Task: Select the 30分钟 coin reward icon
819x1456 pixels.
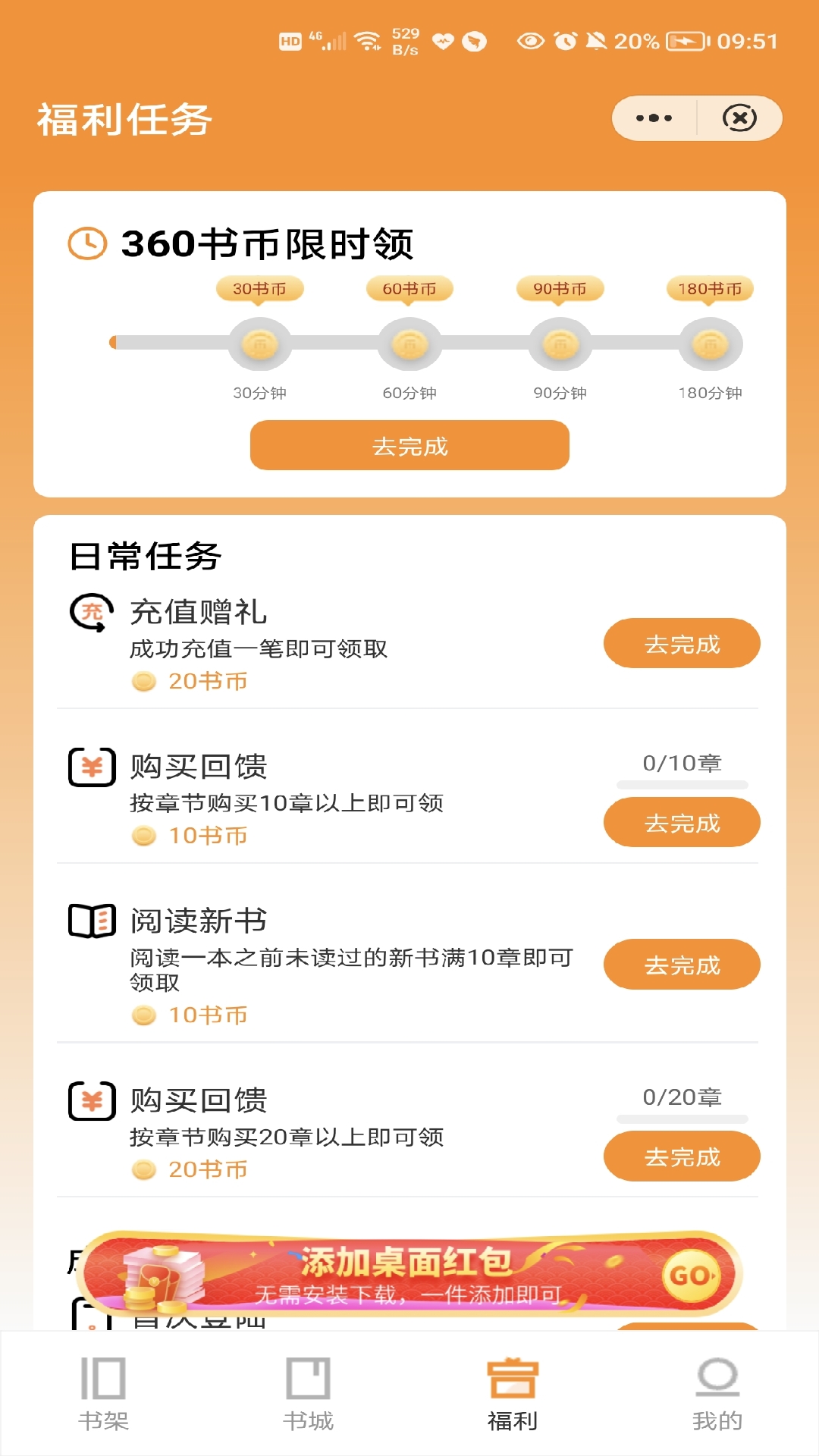Action: point(260,343)
